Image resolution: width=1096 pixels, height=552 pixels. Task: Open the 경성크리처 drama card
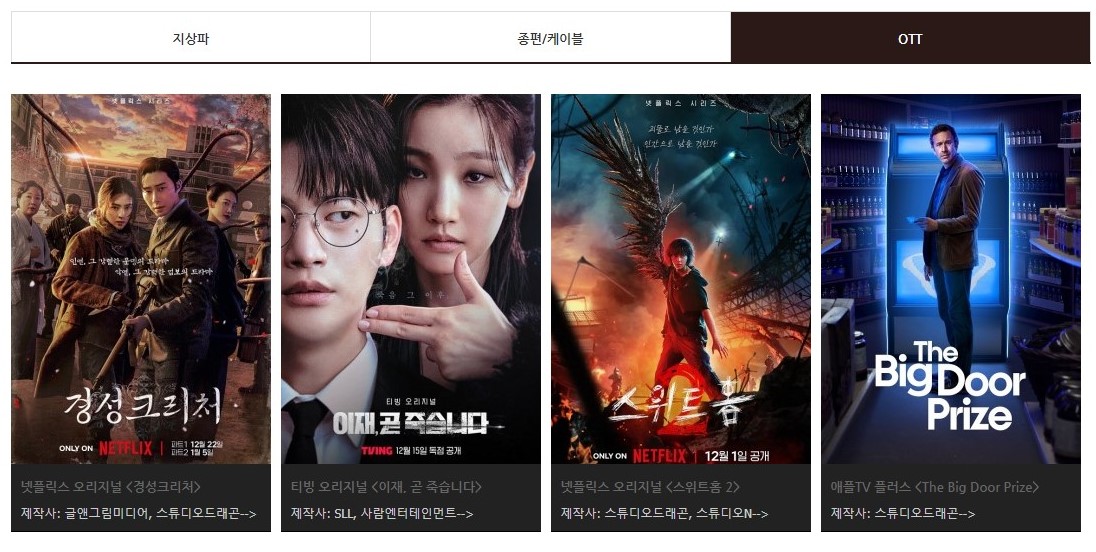point(140,280)
